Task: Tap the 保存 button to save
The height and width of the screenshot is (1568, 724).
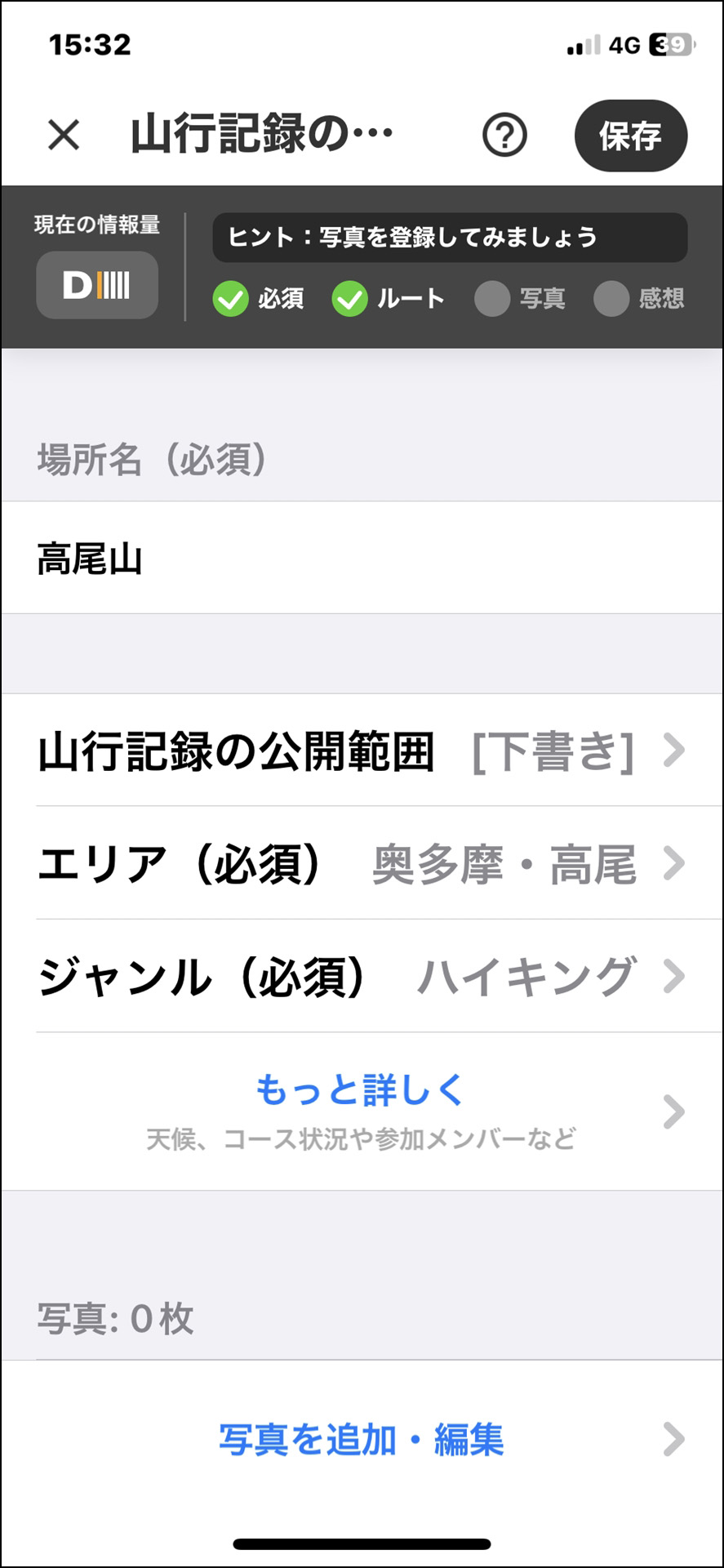Action: tap(631, 136)
